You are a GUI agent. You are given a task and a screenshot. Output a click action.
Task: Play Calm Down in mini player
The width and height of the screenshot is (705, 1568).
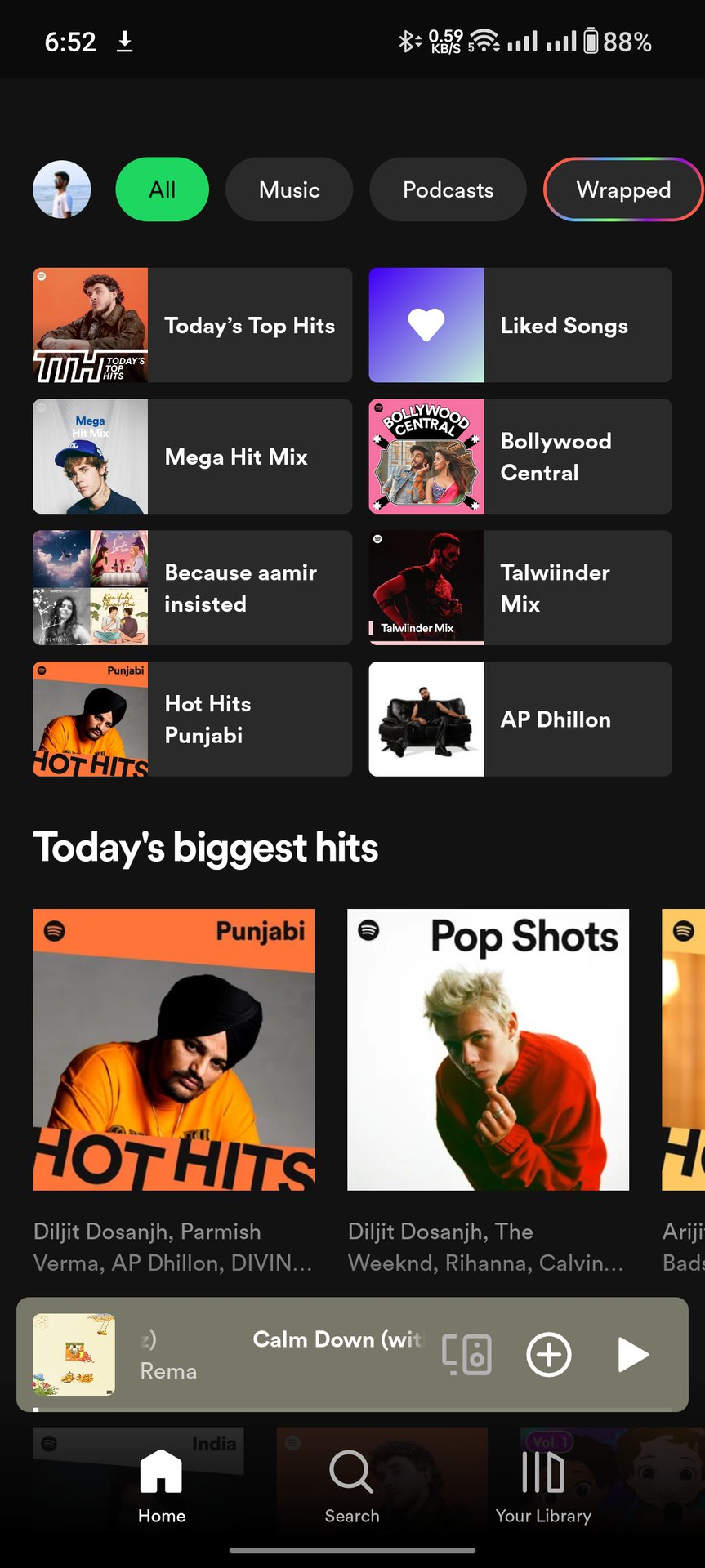(x=633, y=1354)
